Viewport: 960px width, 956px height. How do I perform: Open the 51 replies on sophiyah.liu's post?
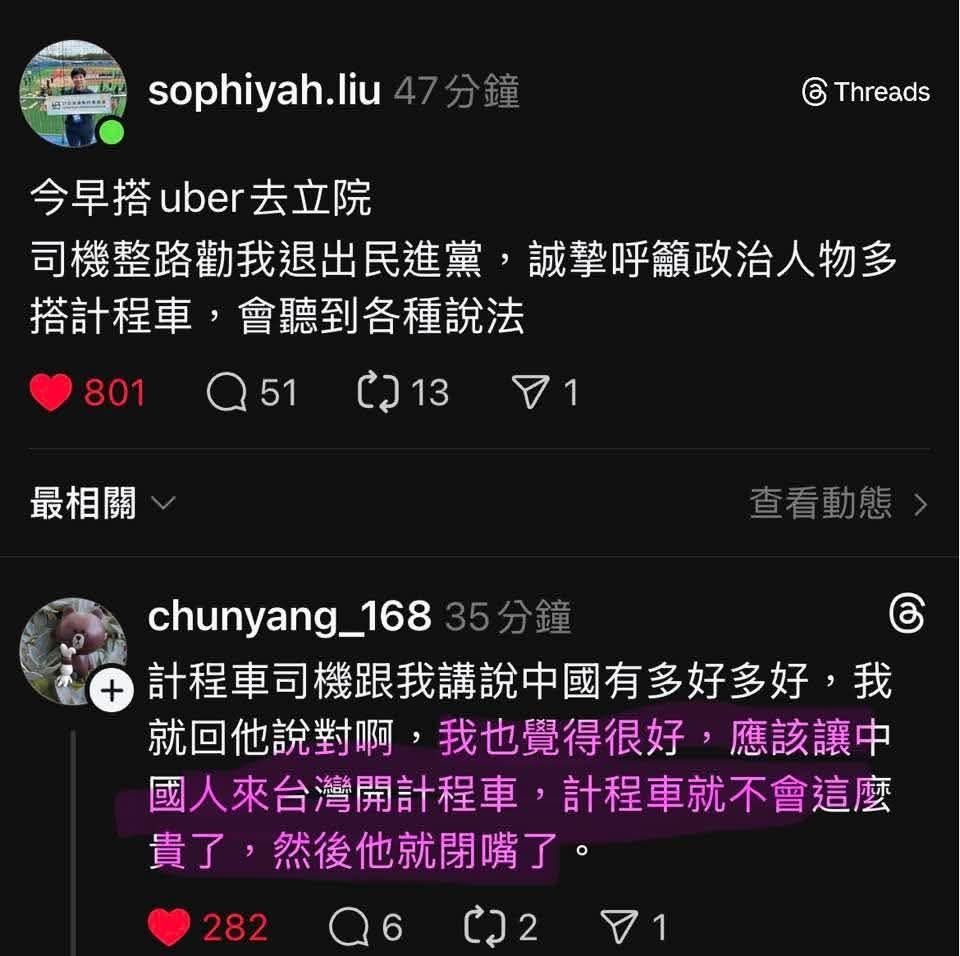point(227,393)
